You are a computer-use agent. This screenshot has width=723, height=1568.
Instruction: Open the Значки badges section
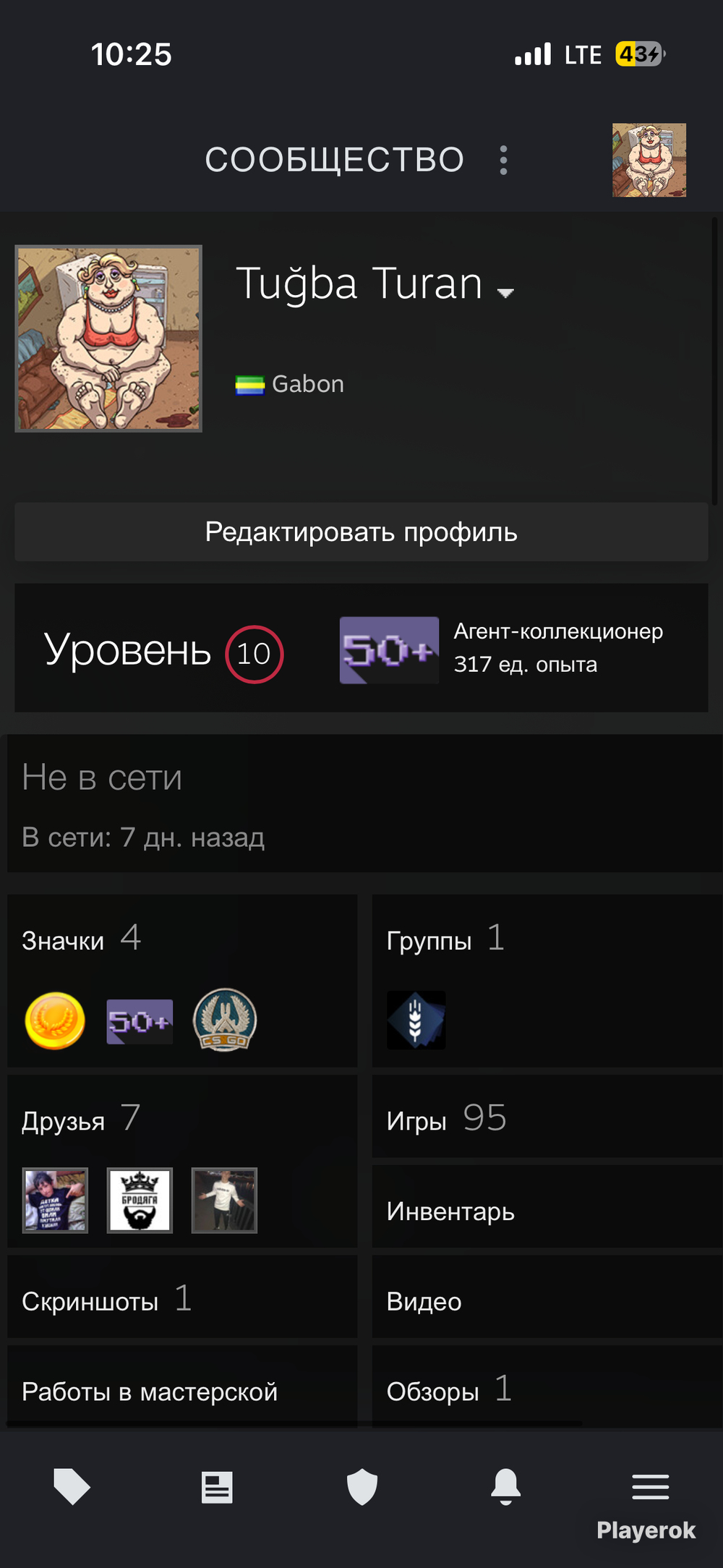click(x=81, y=939)
